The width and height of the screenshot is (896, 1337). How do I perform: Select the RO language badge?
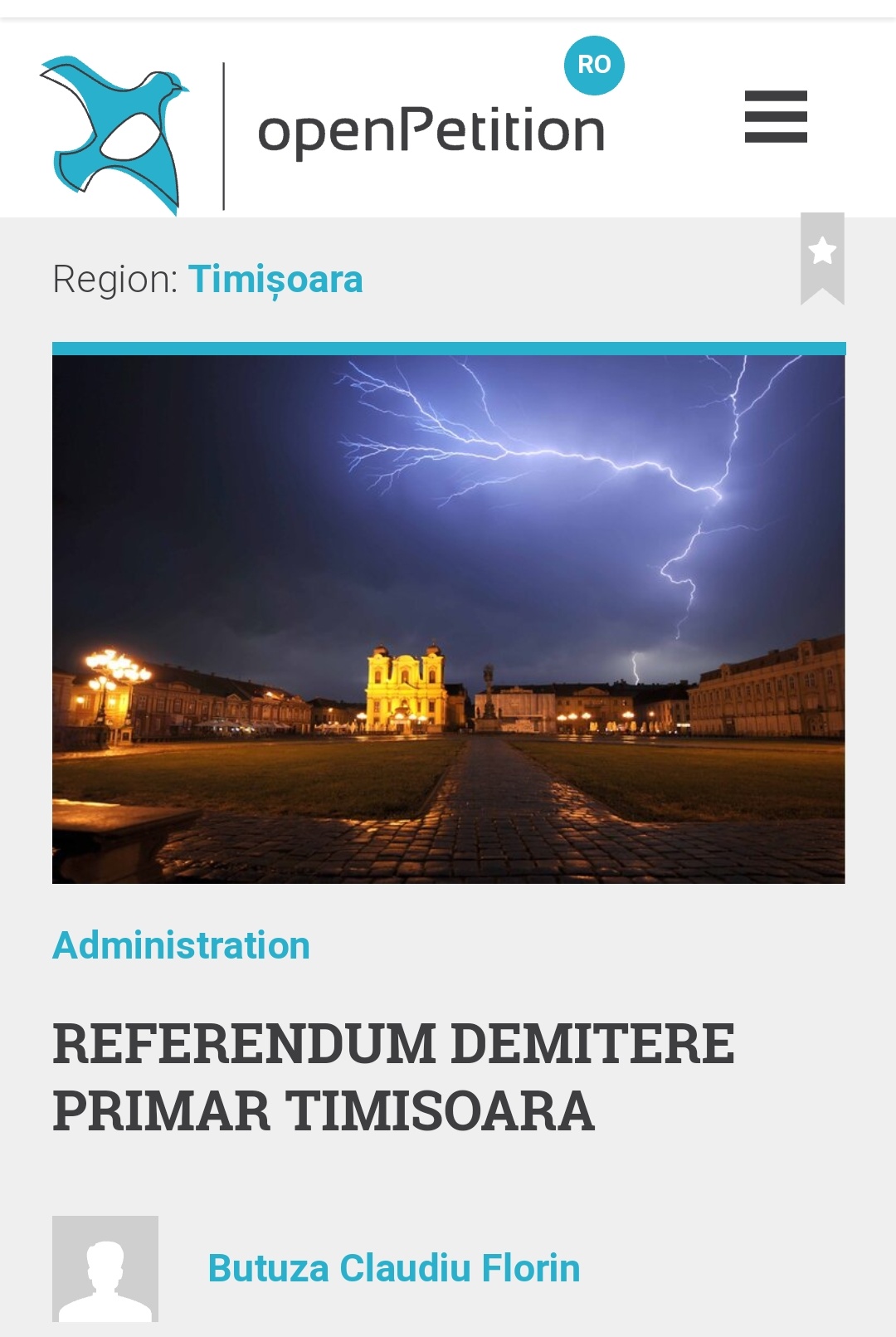click(x=594, y=65)
